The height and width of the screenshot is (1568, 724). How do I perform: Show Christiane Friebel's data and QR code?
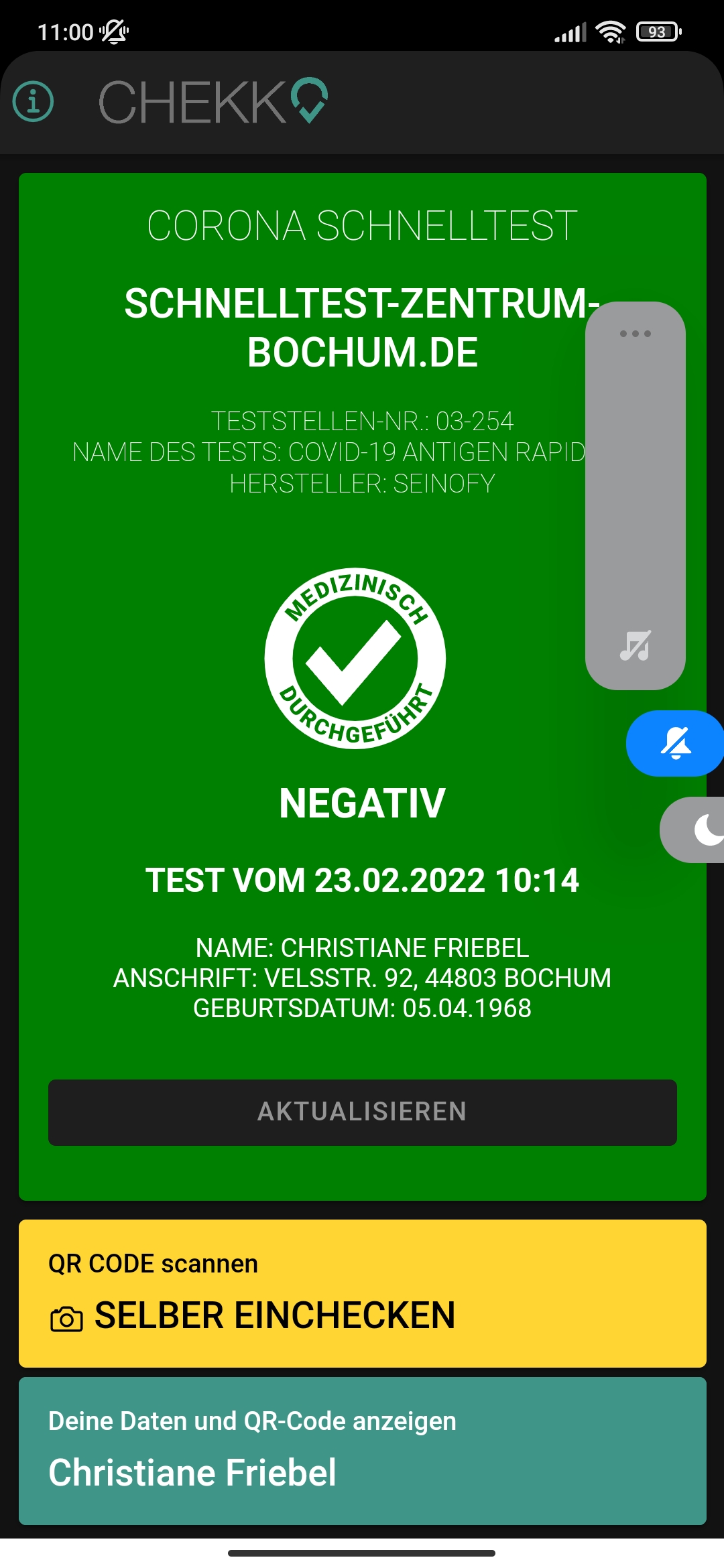(362, 1451)
